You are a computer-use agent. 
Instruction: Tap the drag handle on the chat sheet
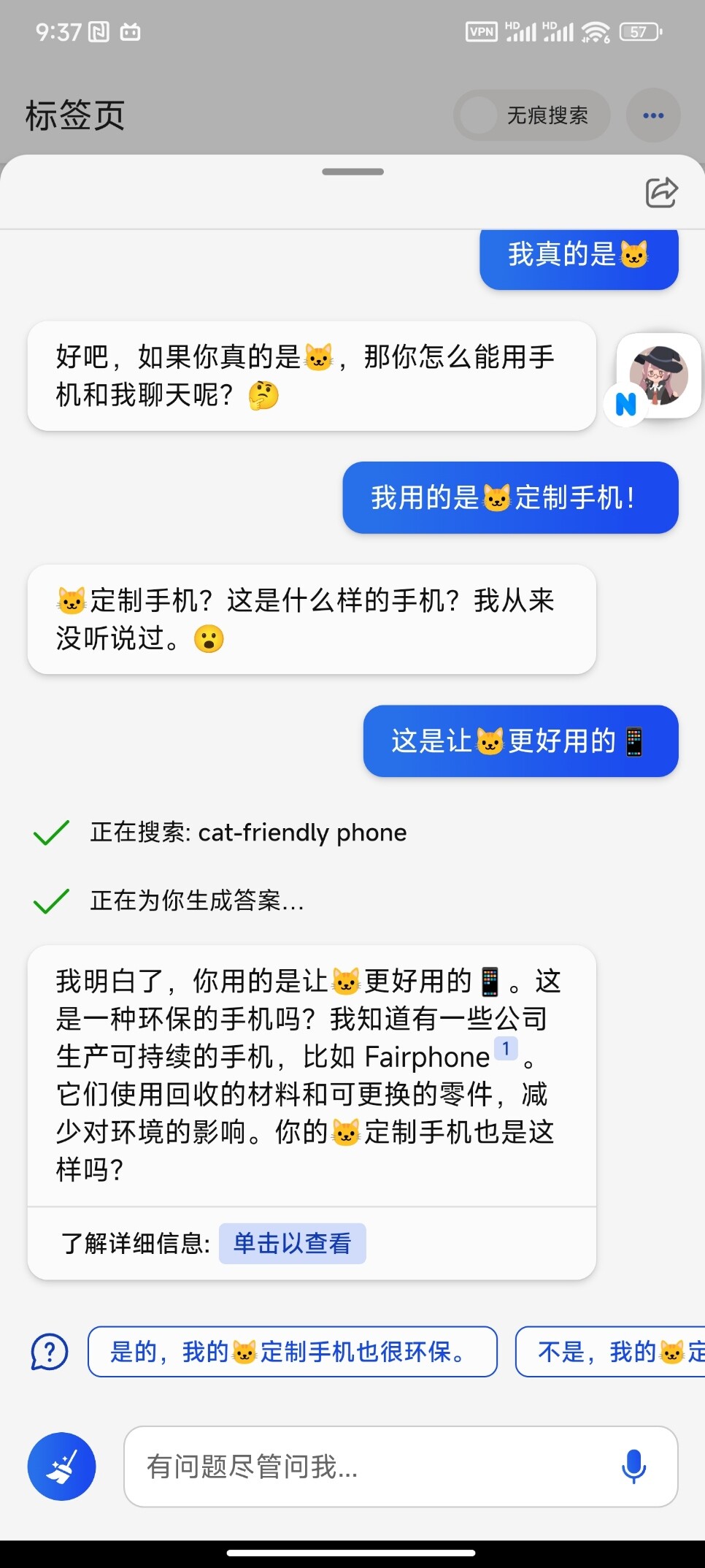[352, 172]
